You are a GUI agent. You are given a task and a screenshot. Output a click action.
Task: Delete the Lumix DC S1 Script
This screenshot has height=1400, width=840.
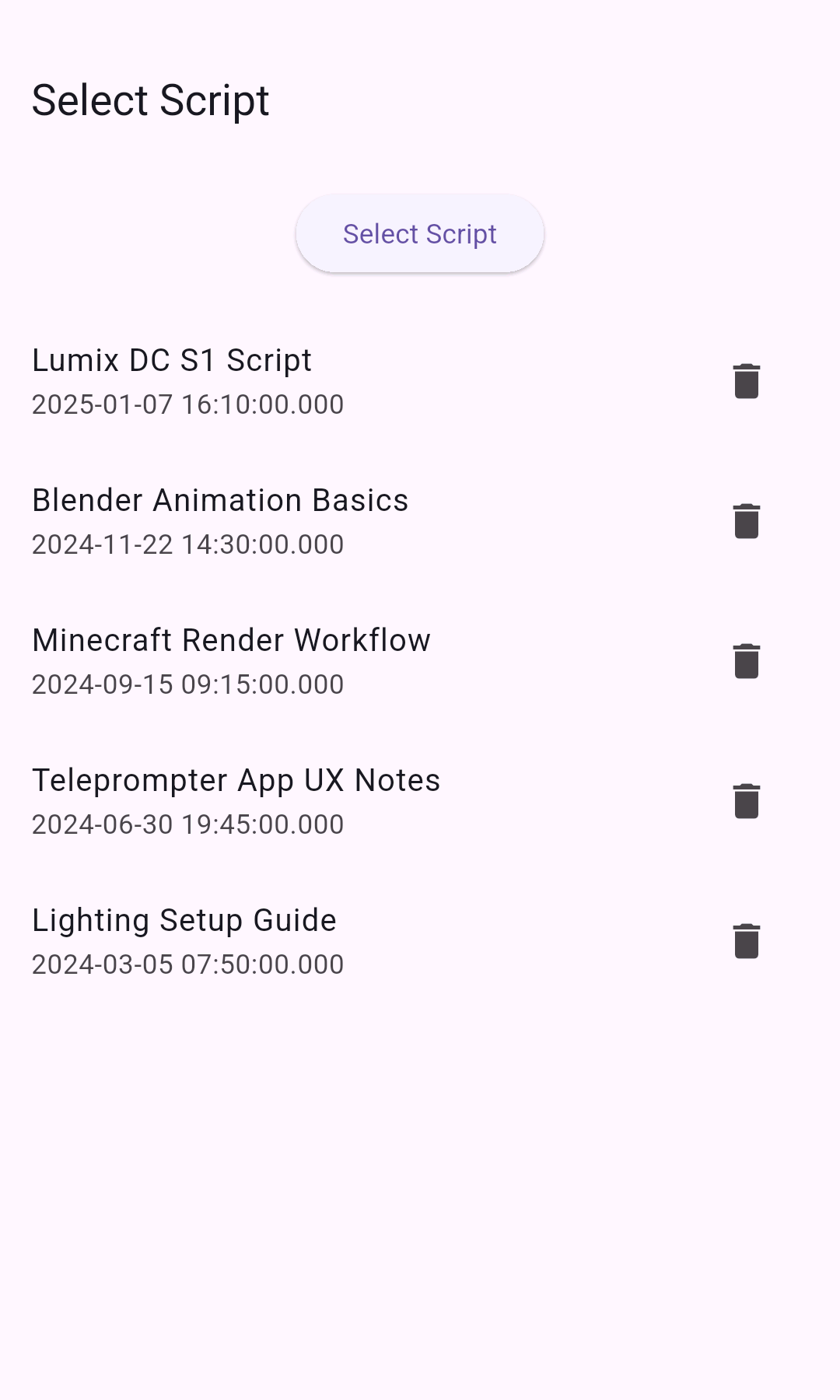tap(747, 381)
